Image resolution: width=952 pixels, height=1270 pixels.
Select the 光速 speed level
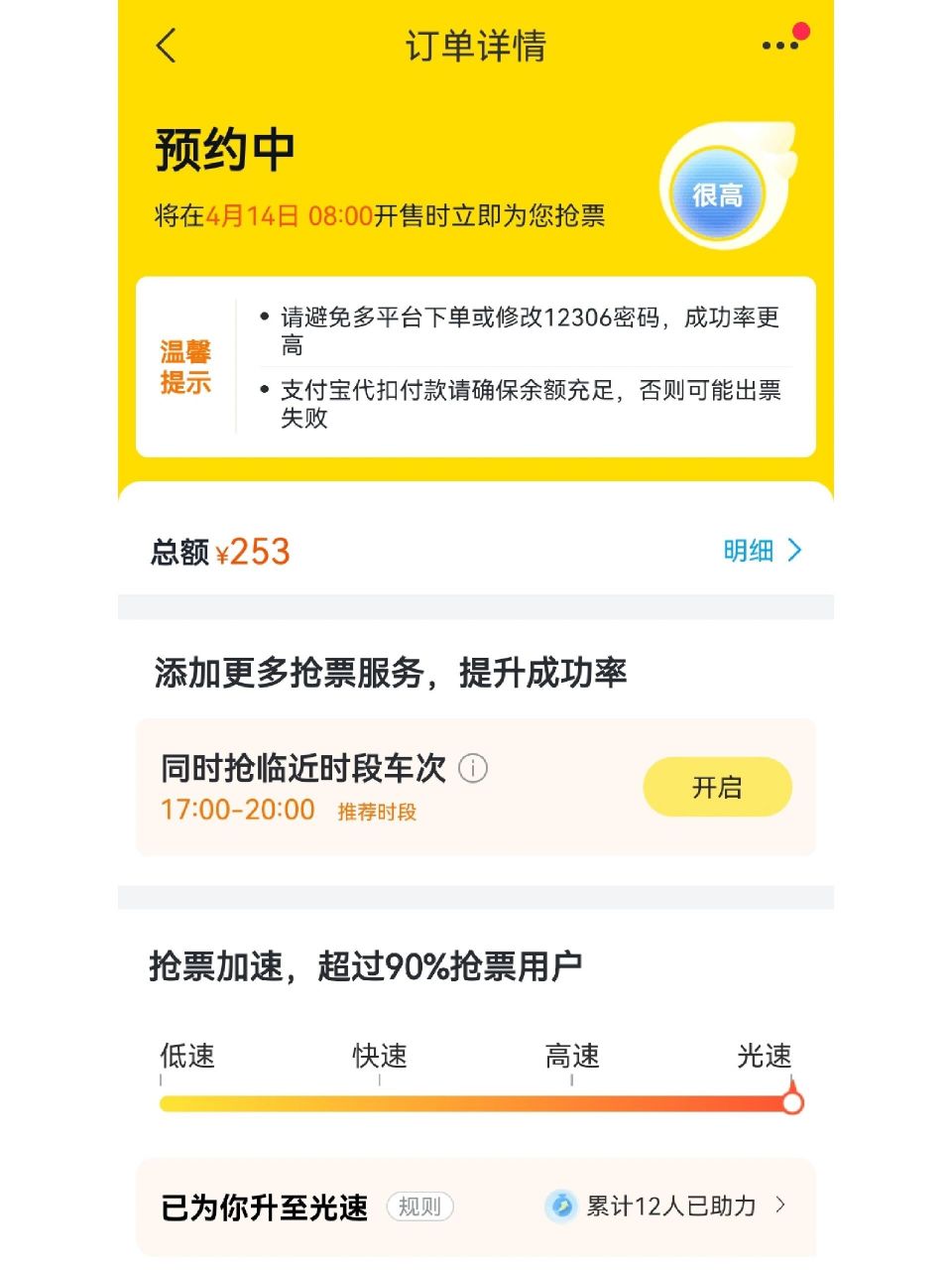[x=790, y=1101]
